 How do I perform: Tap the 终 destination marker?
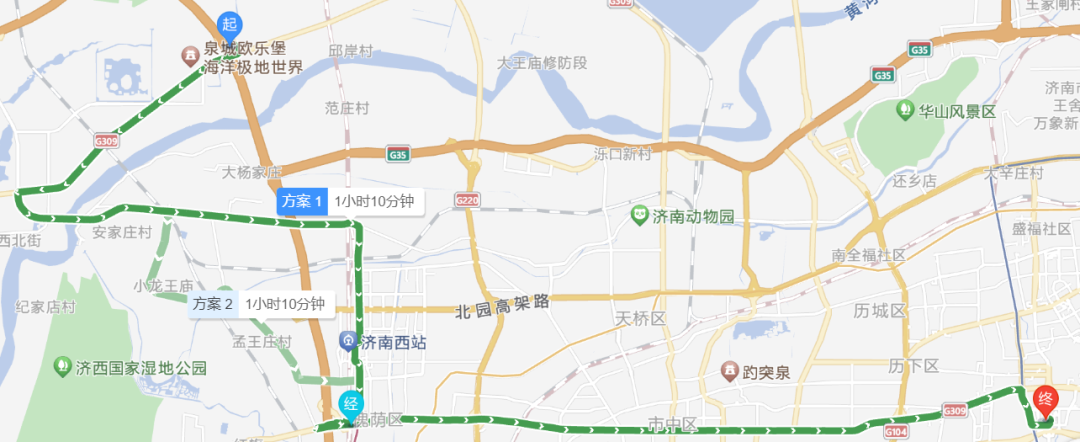[x=1045, y=402]
